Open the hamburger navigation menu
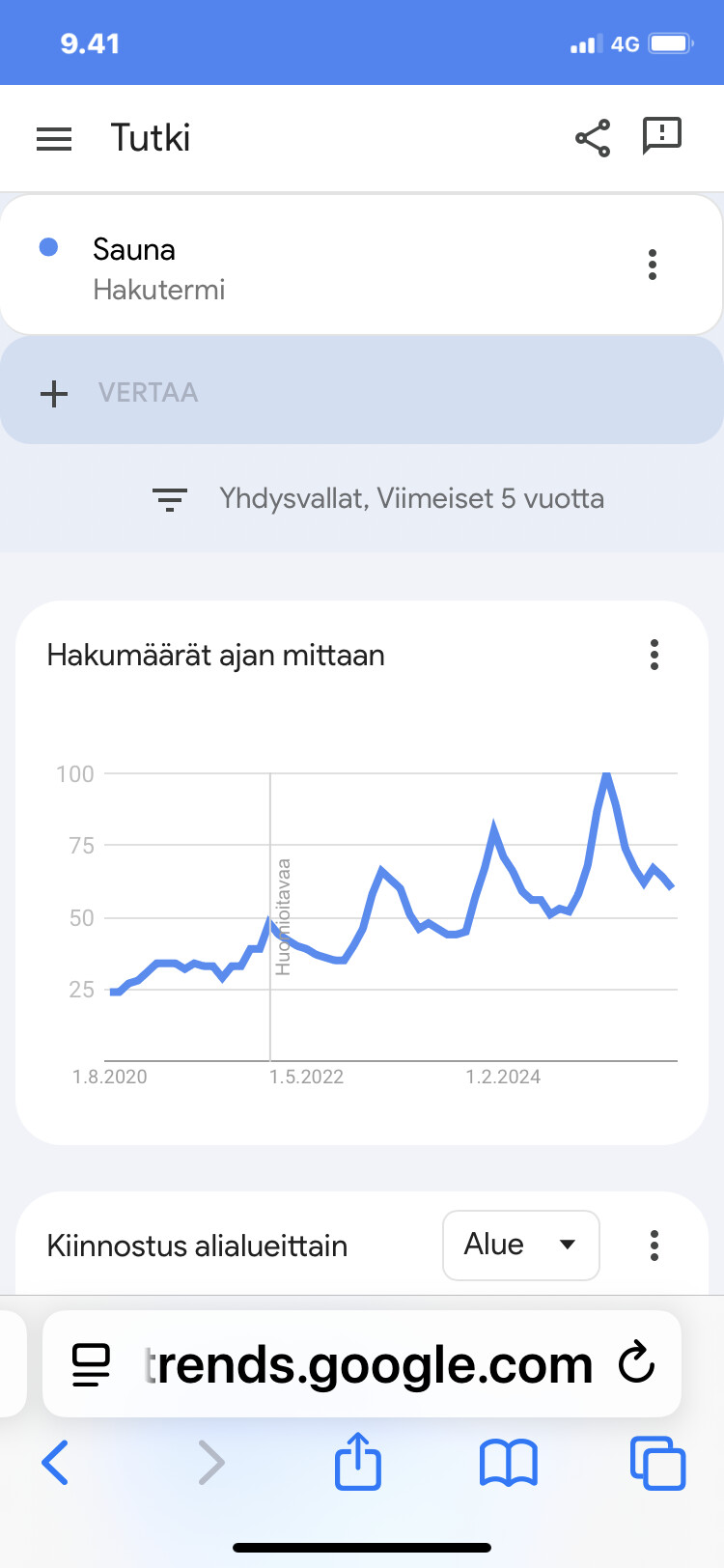 (x=54, y=139)
